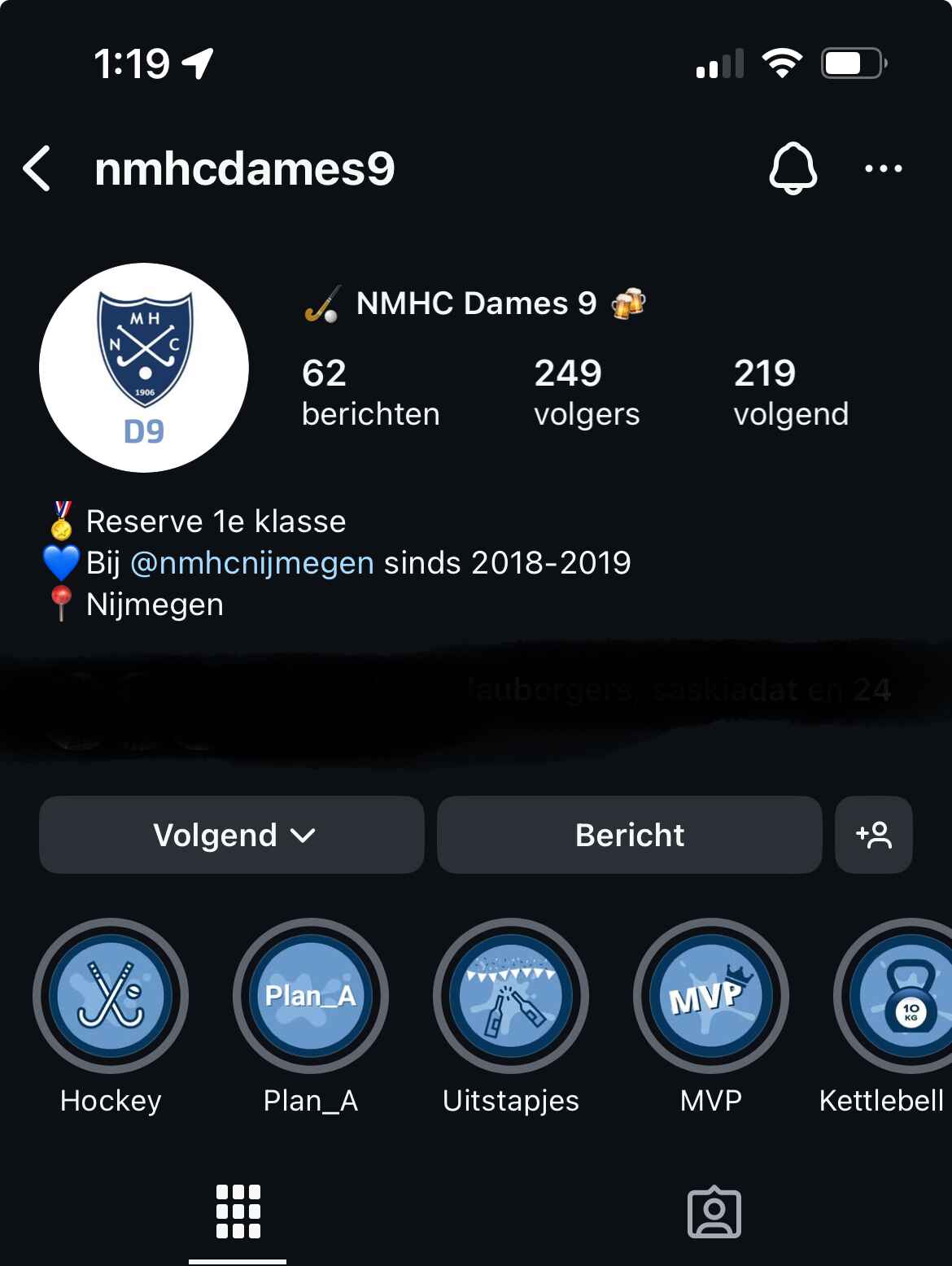The image size is (952, 1266).
Task: Open the notifications bell for this profile
Action: [x=793, y=168]
